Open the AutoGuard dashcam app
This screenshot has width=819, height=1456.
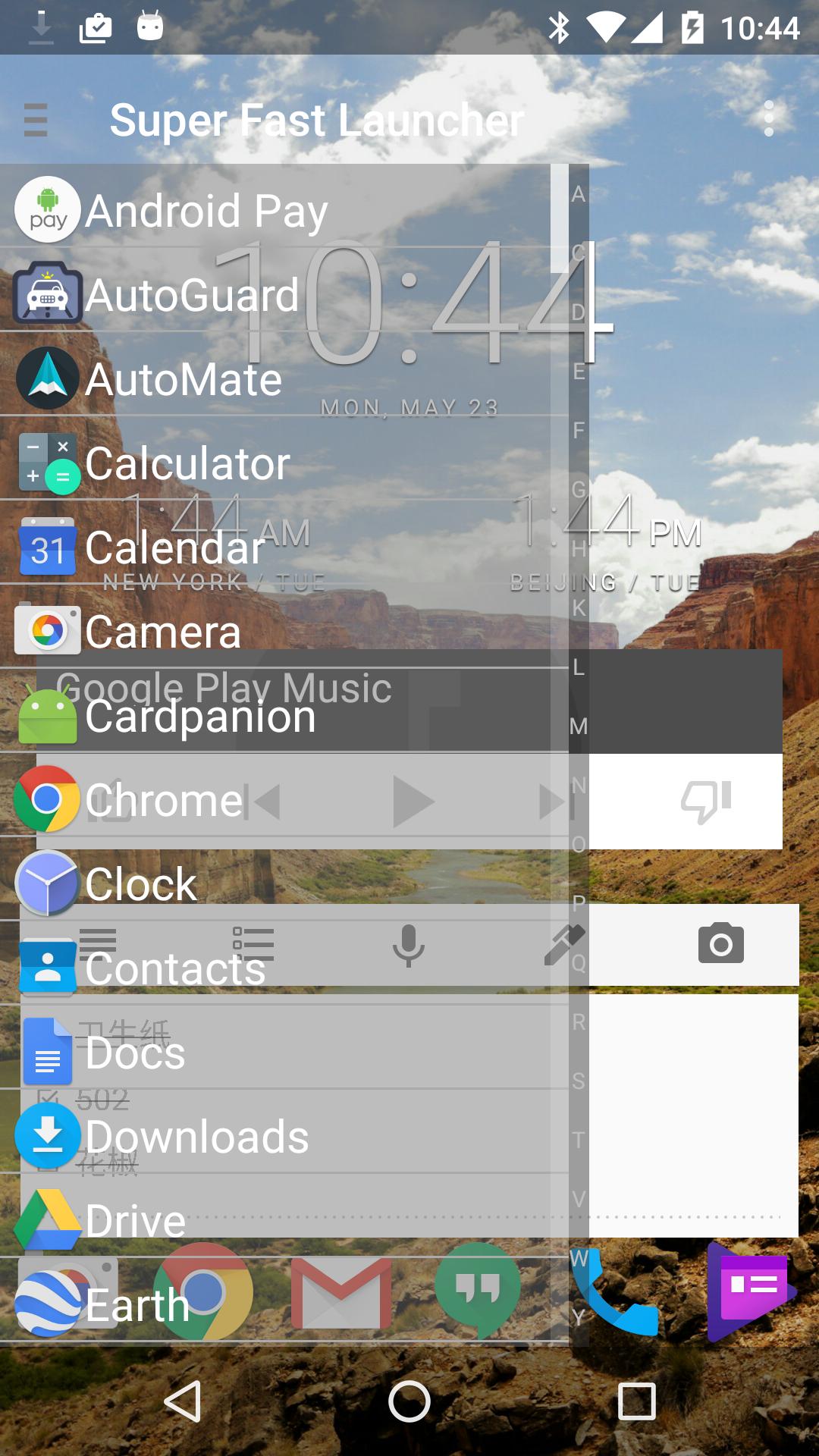click(192, 294)
